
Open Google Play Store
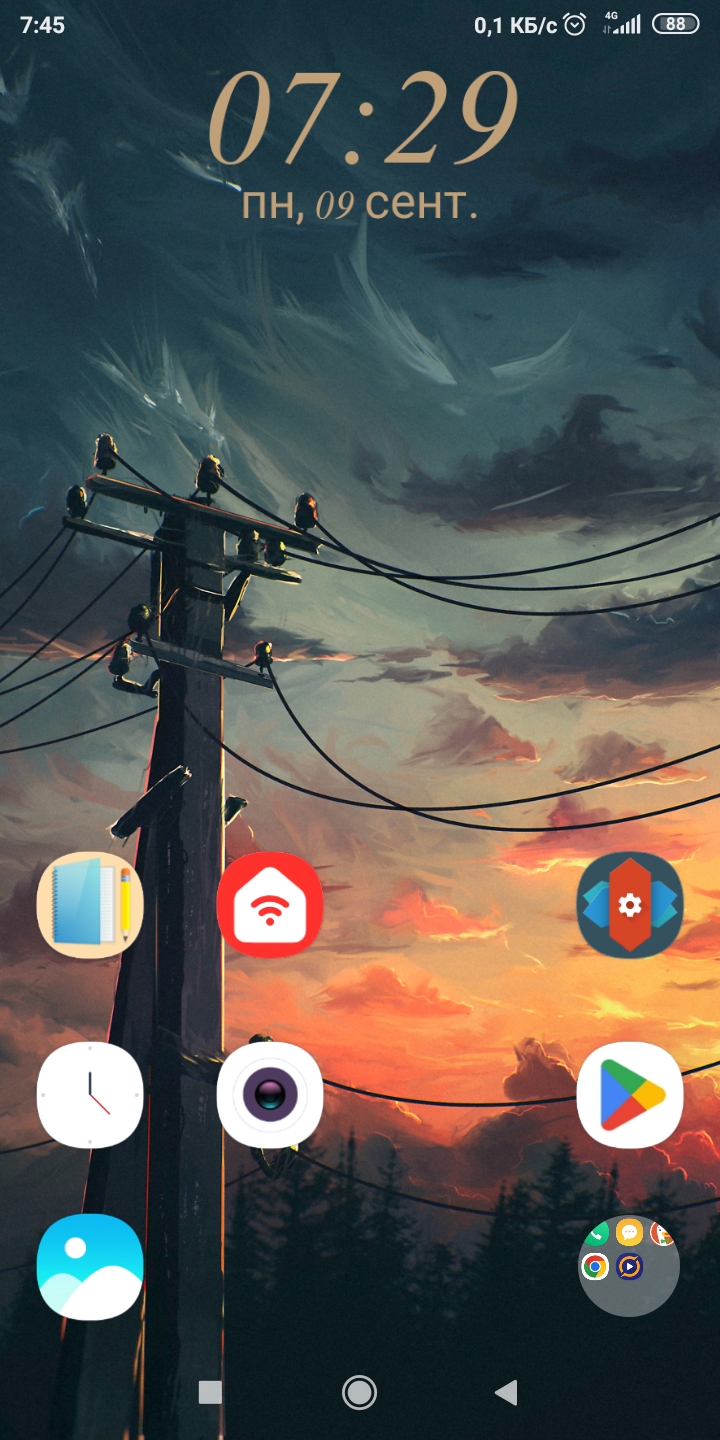pyautogui.click(x=630, y=1095)
